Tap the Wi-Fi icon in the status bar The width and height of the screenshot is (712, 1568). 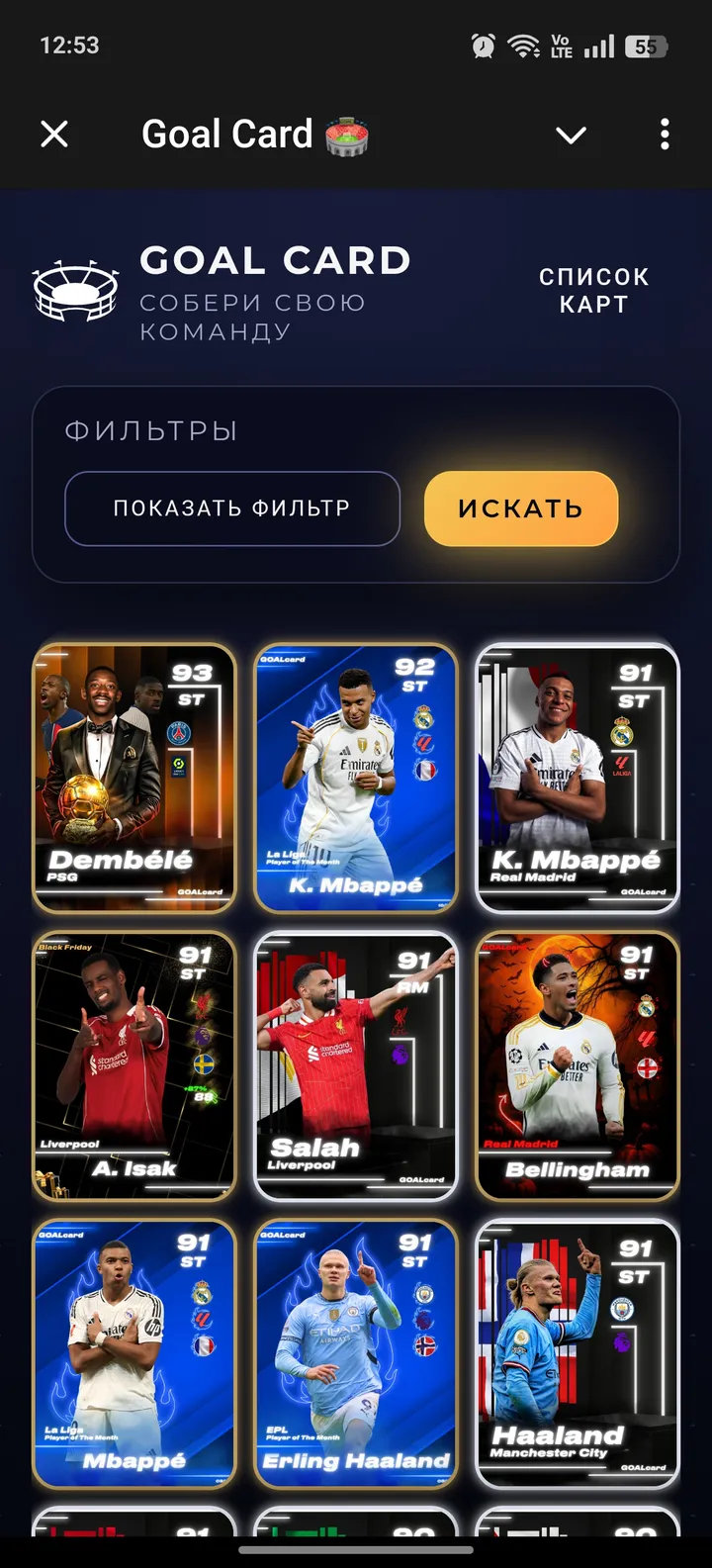click(x=526, y=45)
